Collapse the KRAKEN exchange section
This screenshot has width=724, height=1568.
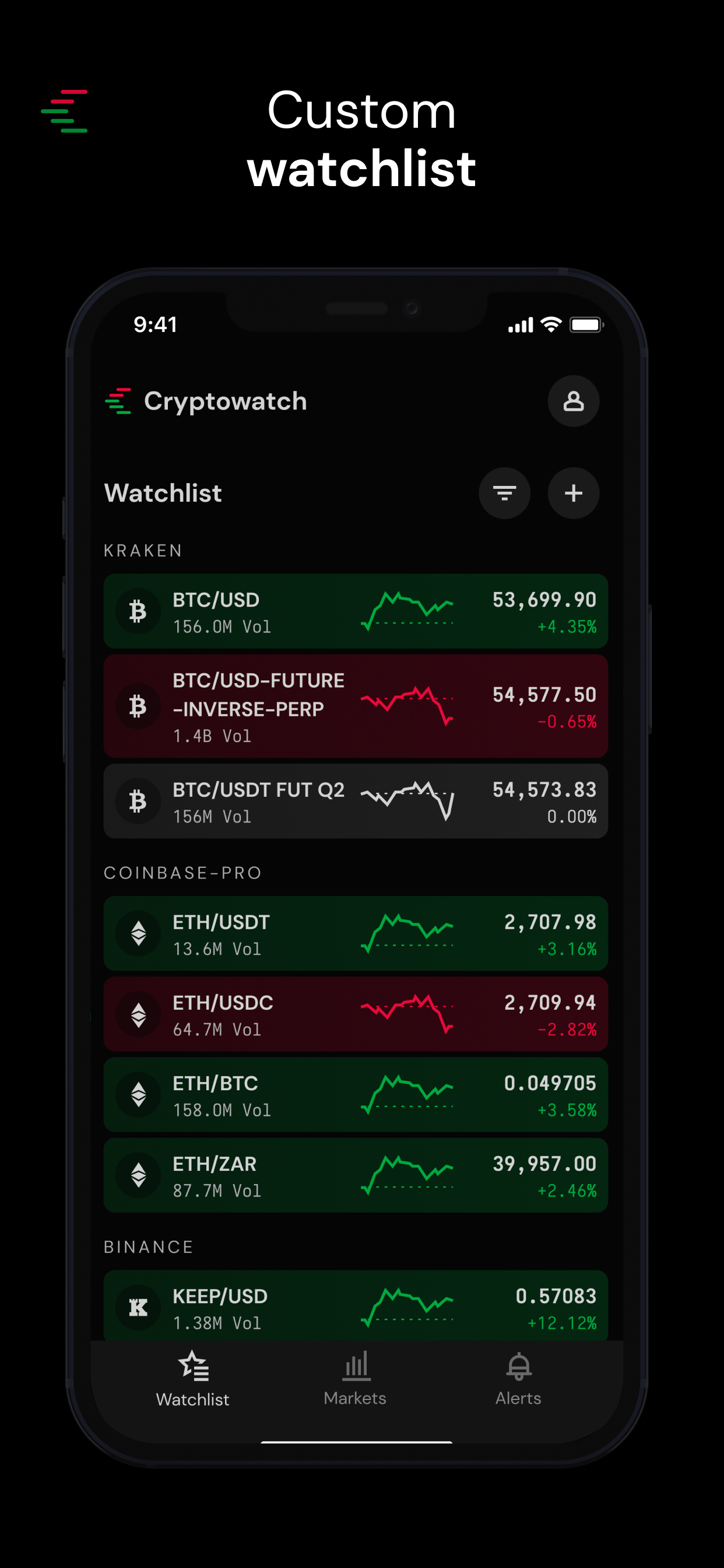(x=142, y=549)
